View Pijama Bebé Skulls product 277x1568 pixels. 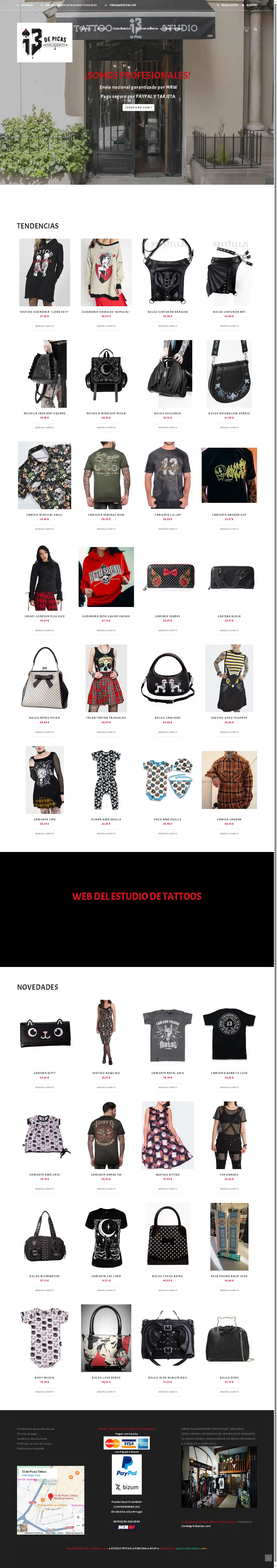coord(106,780)
